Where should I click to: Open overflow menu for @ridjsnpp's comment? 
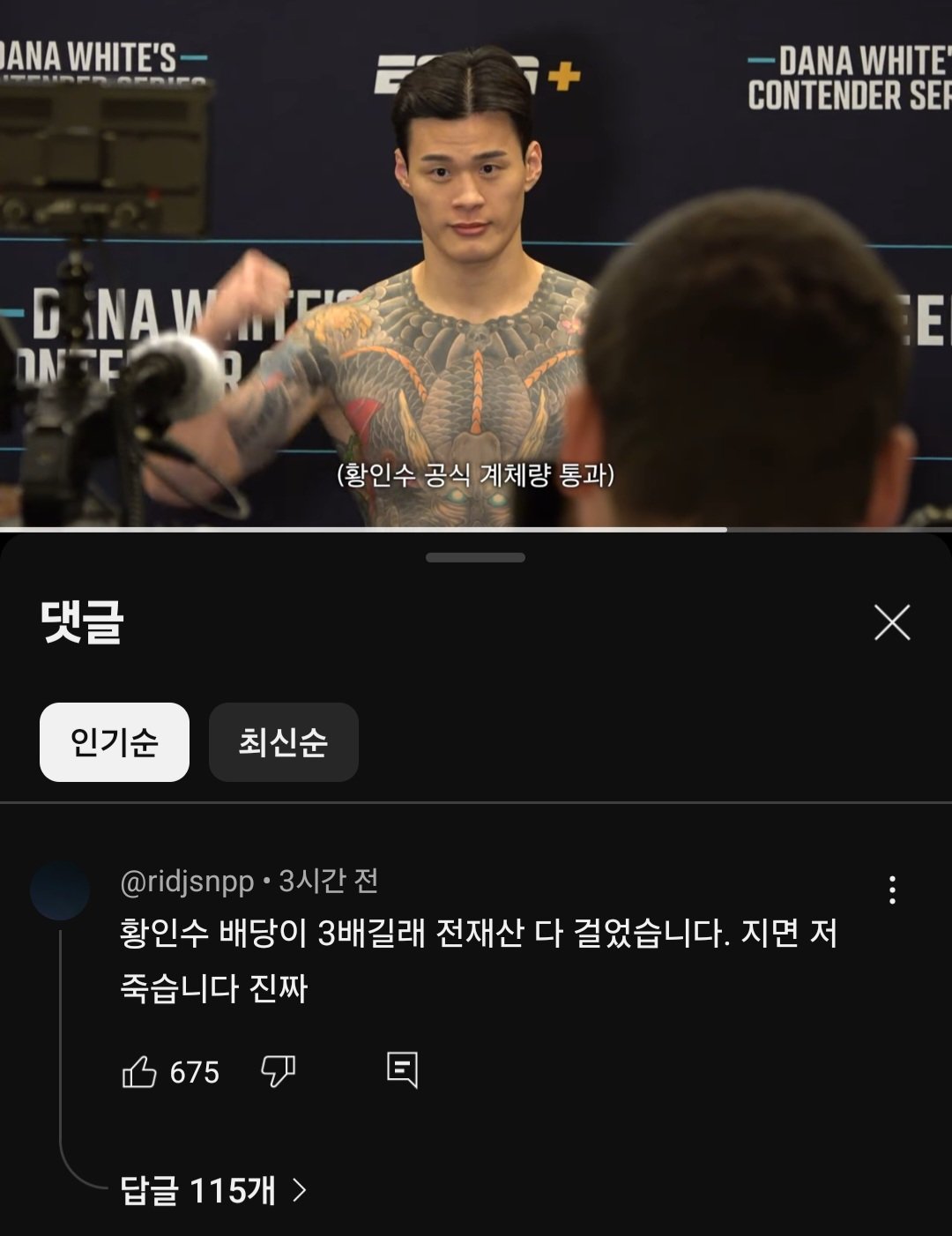pyautogui.click(x=892, y=890)
